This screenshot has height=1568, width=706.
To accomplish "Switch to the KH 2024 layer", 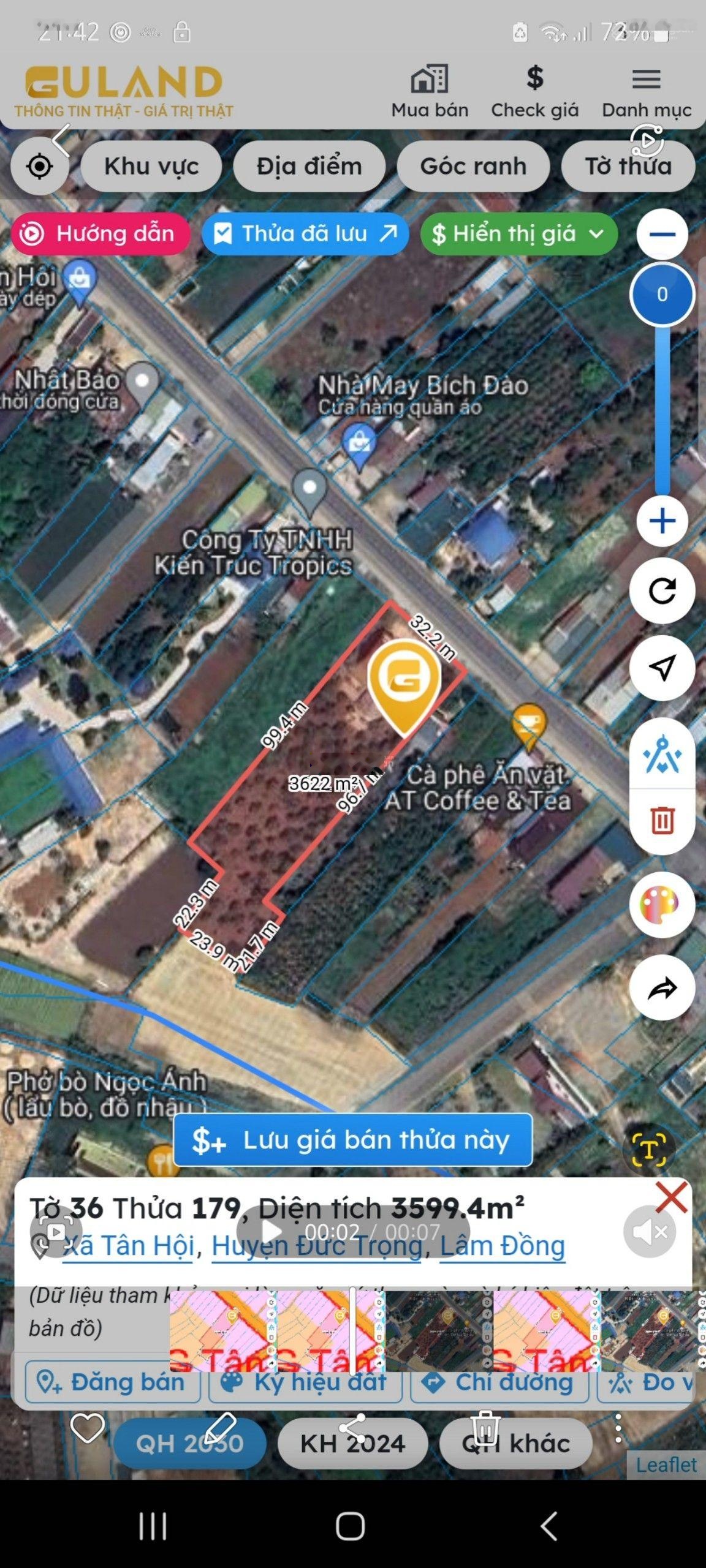I will tap(352, 1444).
